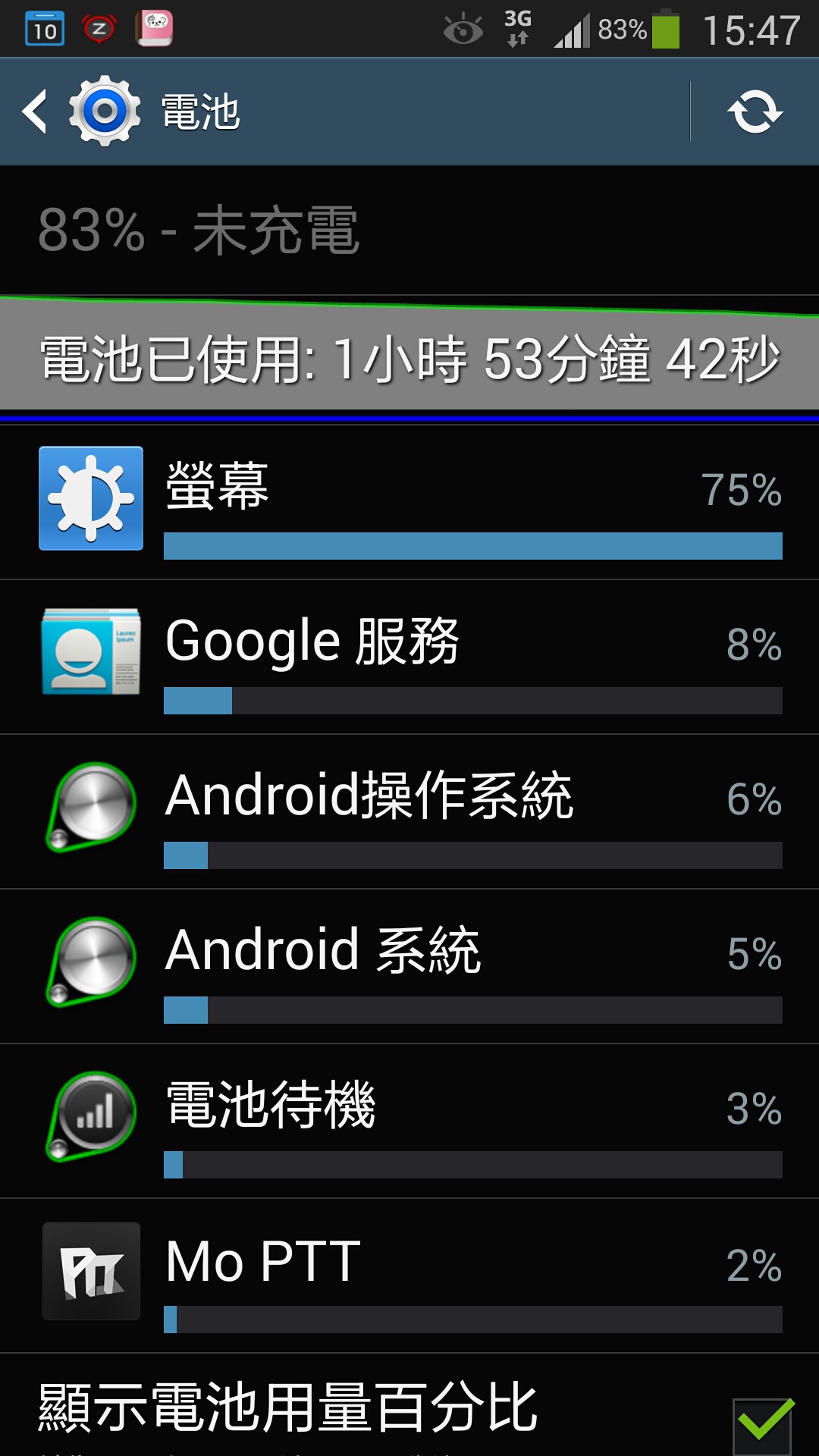
Task: Open 電池待機 usage details
Action: [x=409, y=1121]
